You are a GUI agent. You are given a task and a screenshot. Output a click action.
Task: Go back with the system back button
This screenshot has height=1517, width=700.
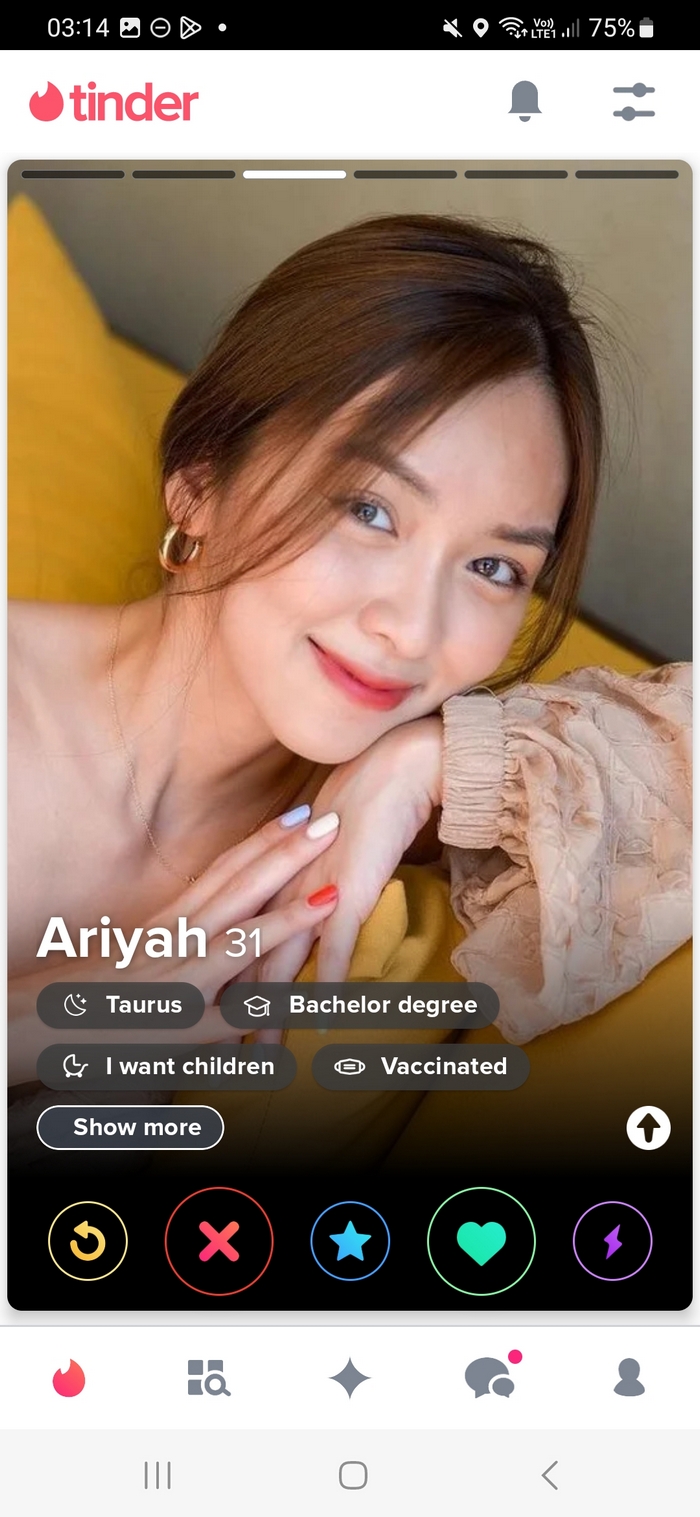tap(549, 1475)
